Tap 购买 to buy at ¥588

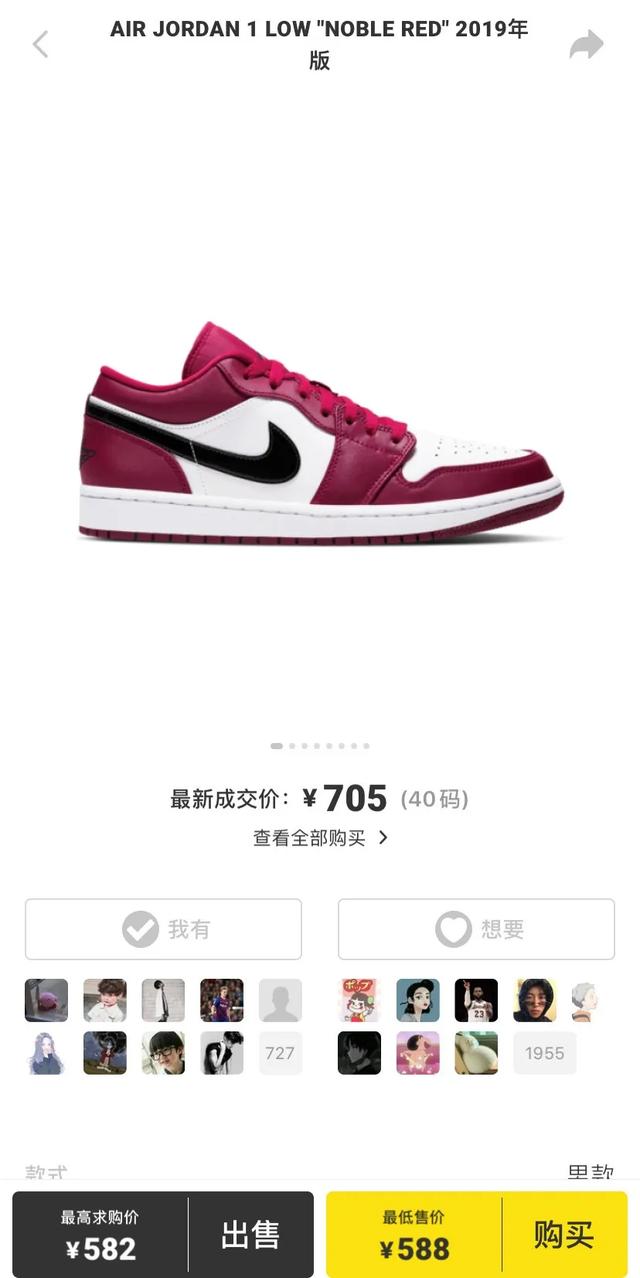pyautogui.click(x=564, y=1234)
